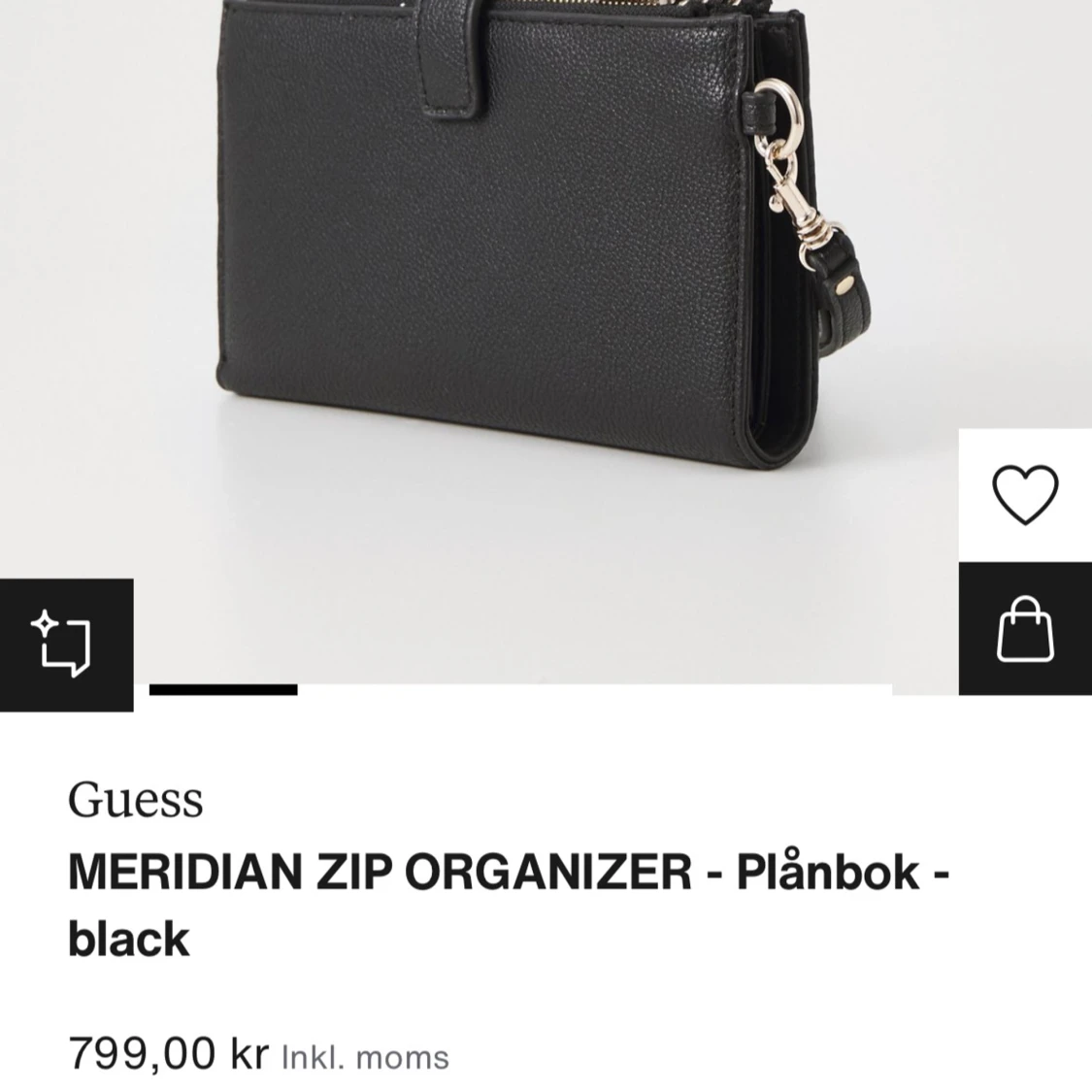The image size is (1092, 1092).
Task: Open the AI assistant chat icon
Action: tap(66, 645)
